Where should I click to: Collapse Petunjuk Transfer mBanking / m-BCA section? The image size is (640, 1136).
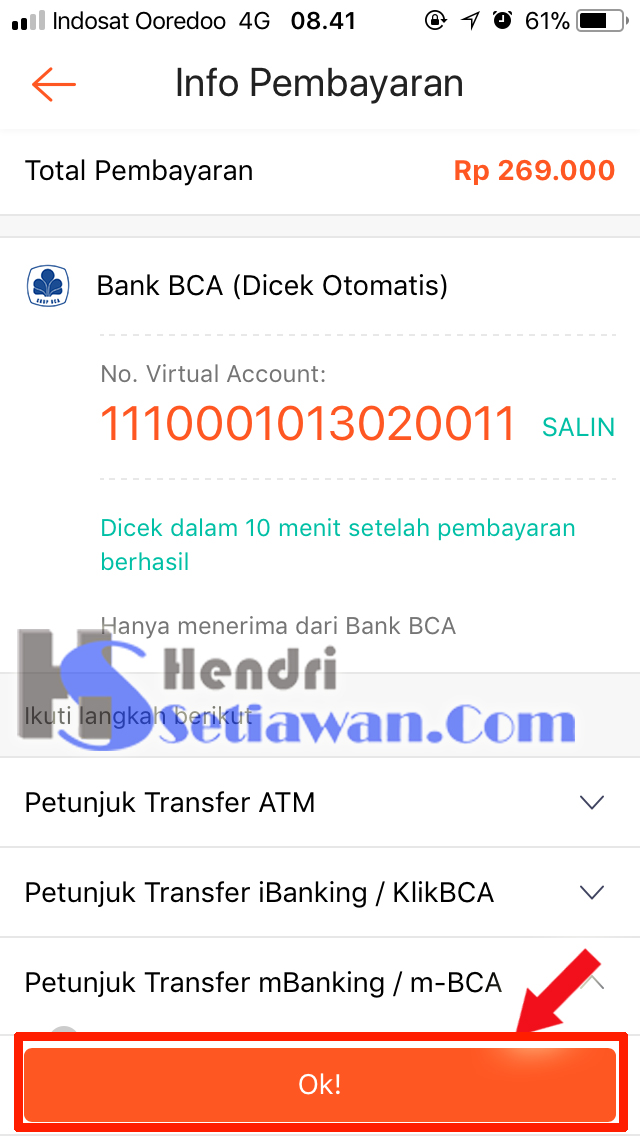point(592,982)
